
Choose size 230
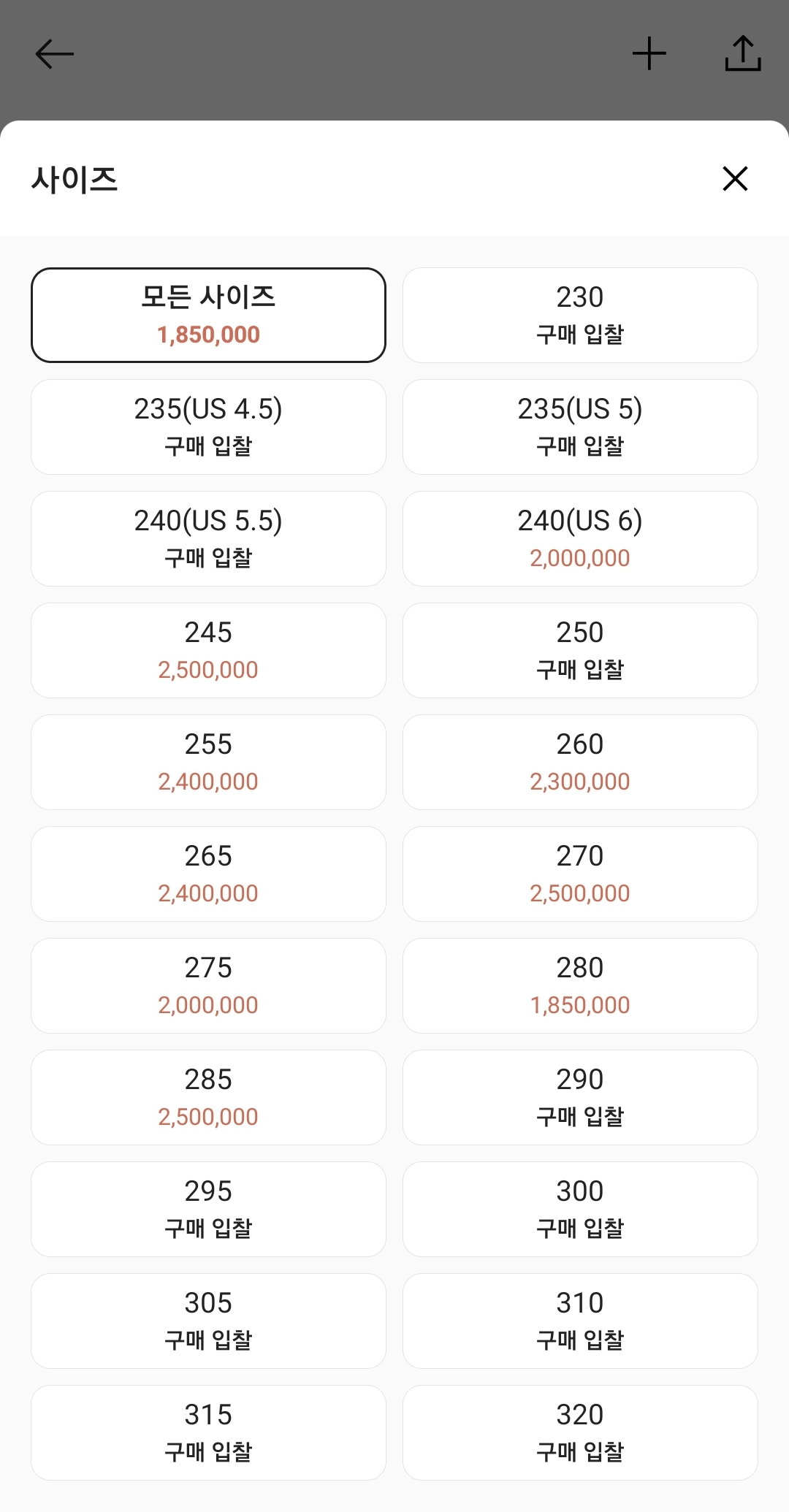pos(580,315)
